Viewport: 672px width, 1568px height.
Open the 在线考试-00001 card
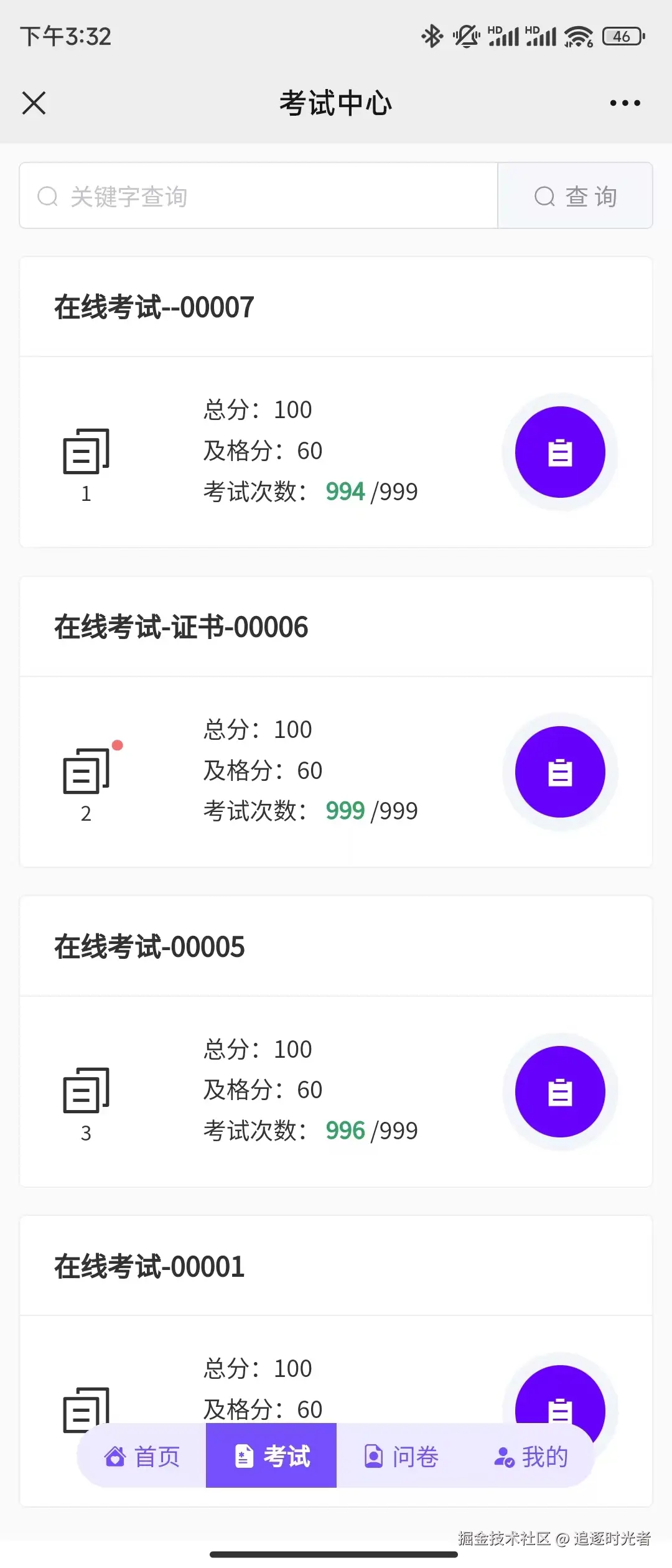point(149,1267)
